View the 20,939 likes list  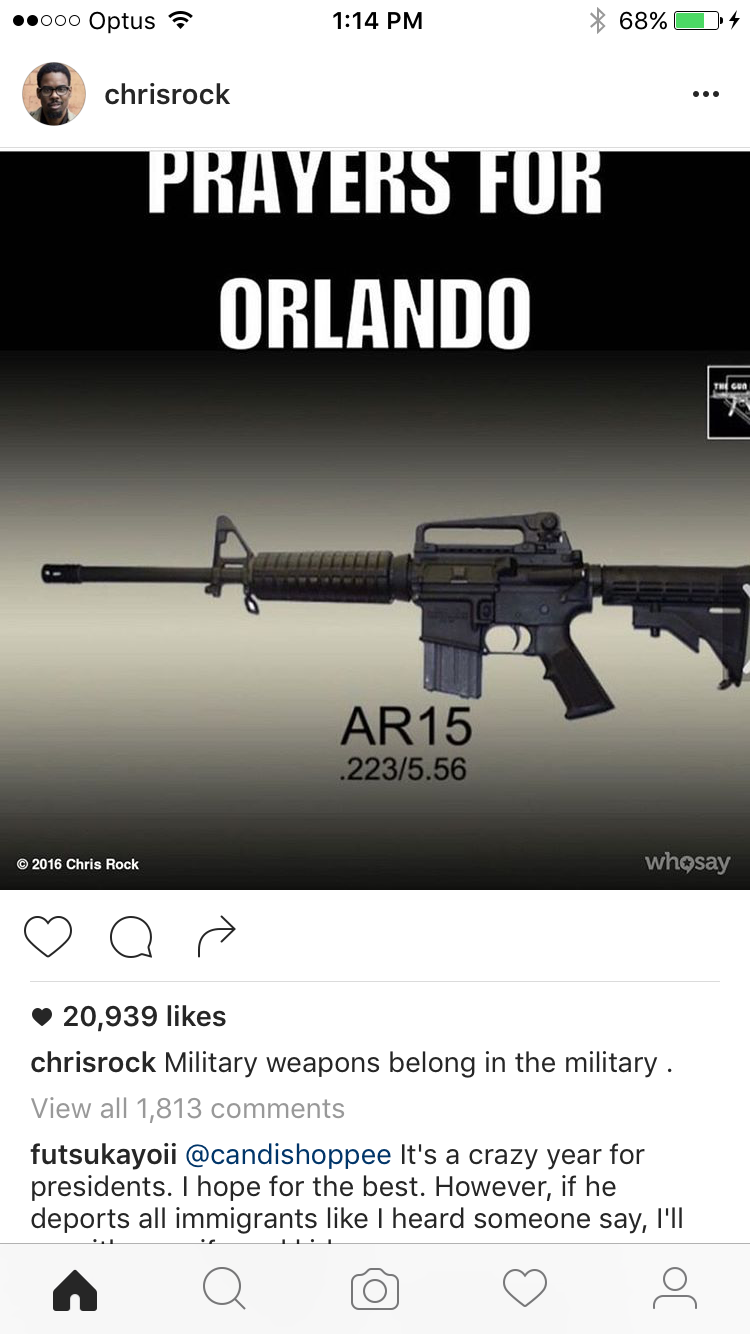(x=144, y=1016)
